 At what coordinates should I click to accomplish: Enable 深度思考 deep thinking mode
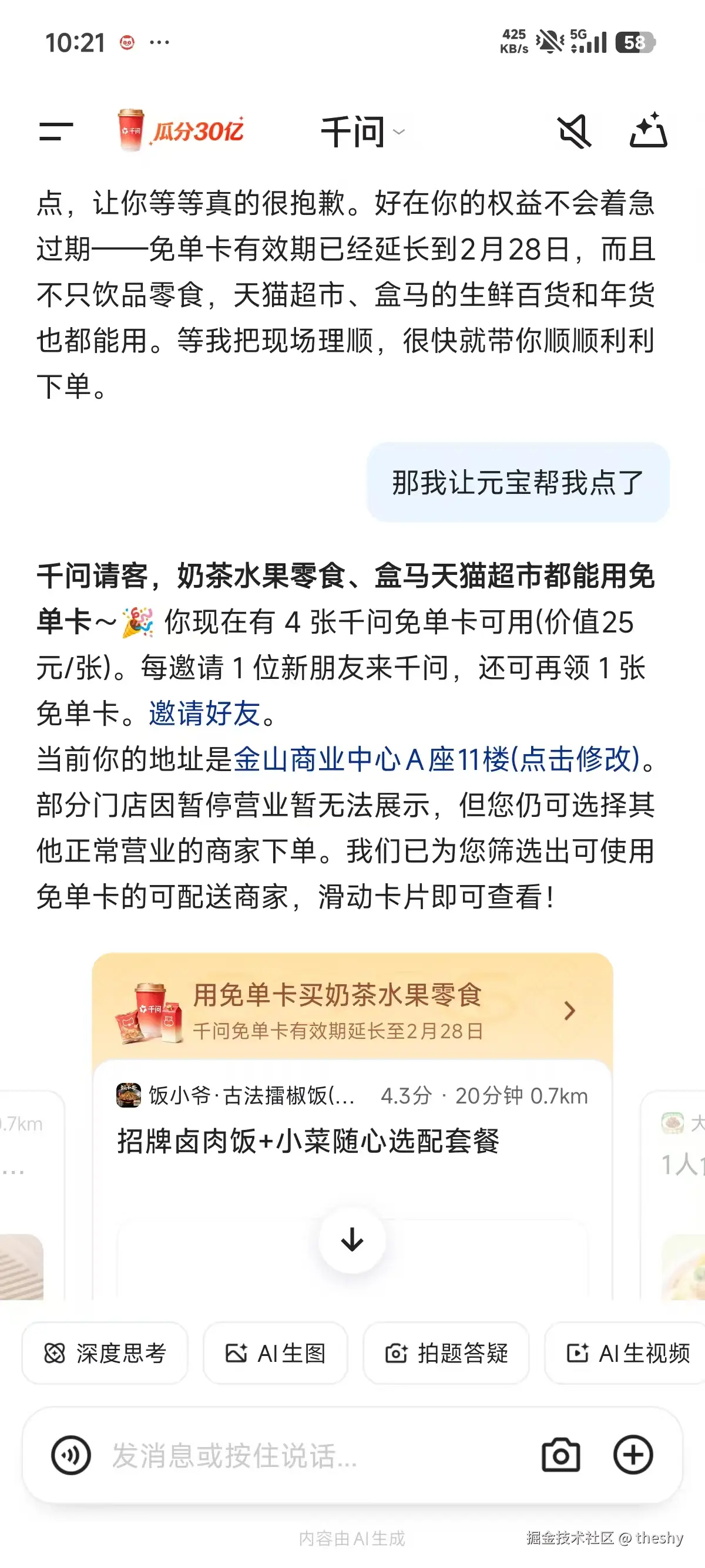tap(104, 1354)
